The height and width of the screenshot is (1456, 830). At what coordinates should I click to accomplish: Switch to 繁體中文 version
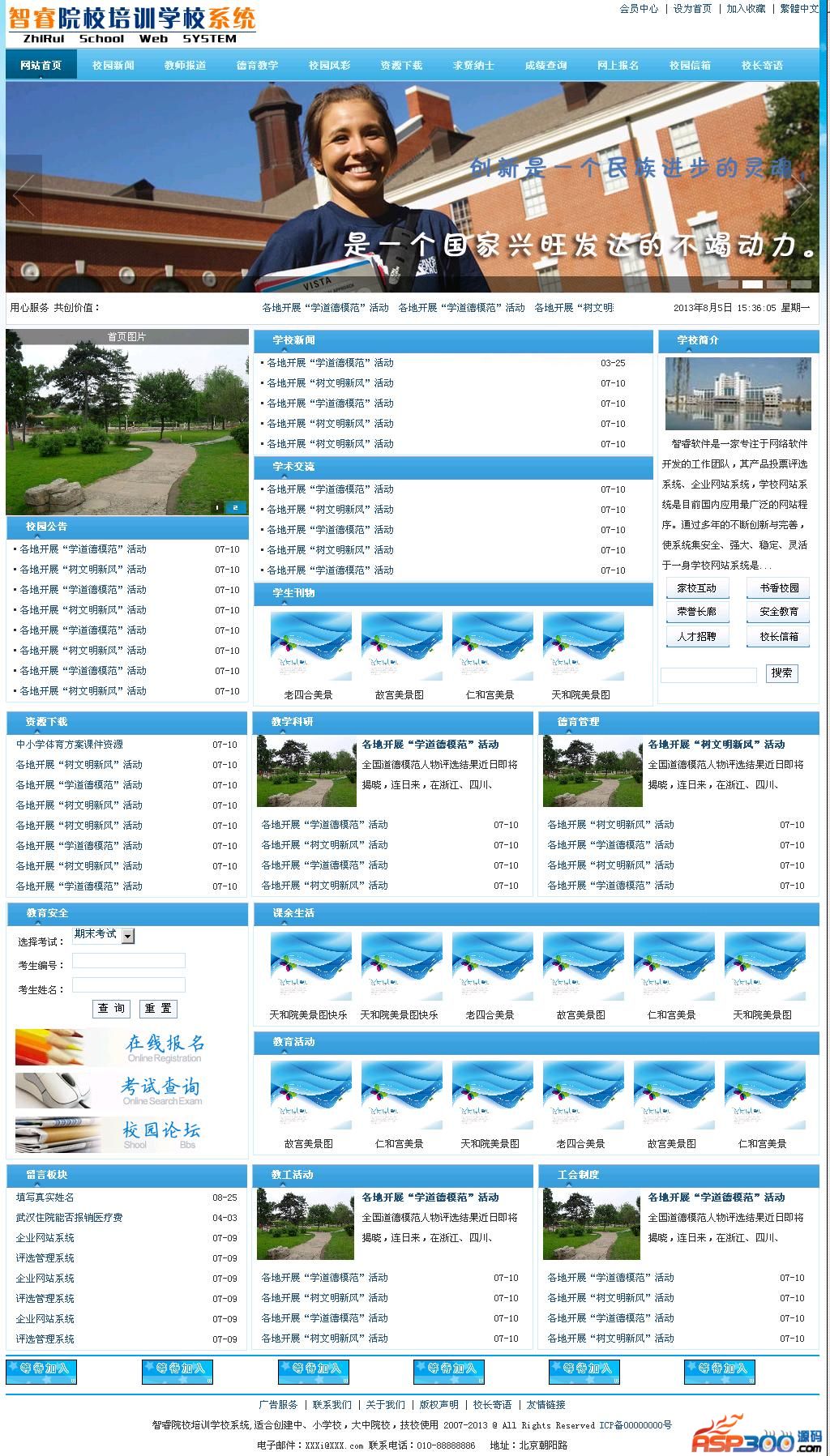point(798,9)
